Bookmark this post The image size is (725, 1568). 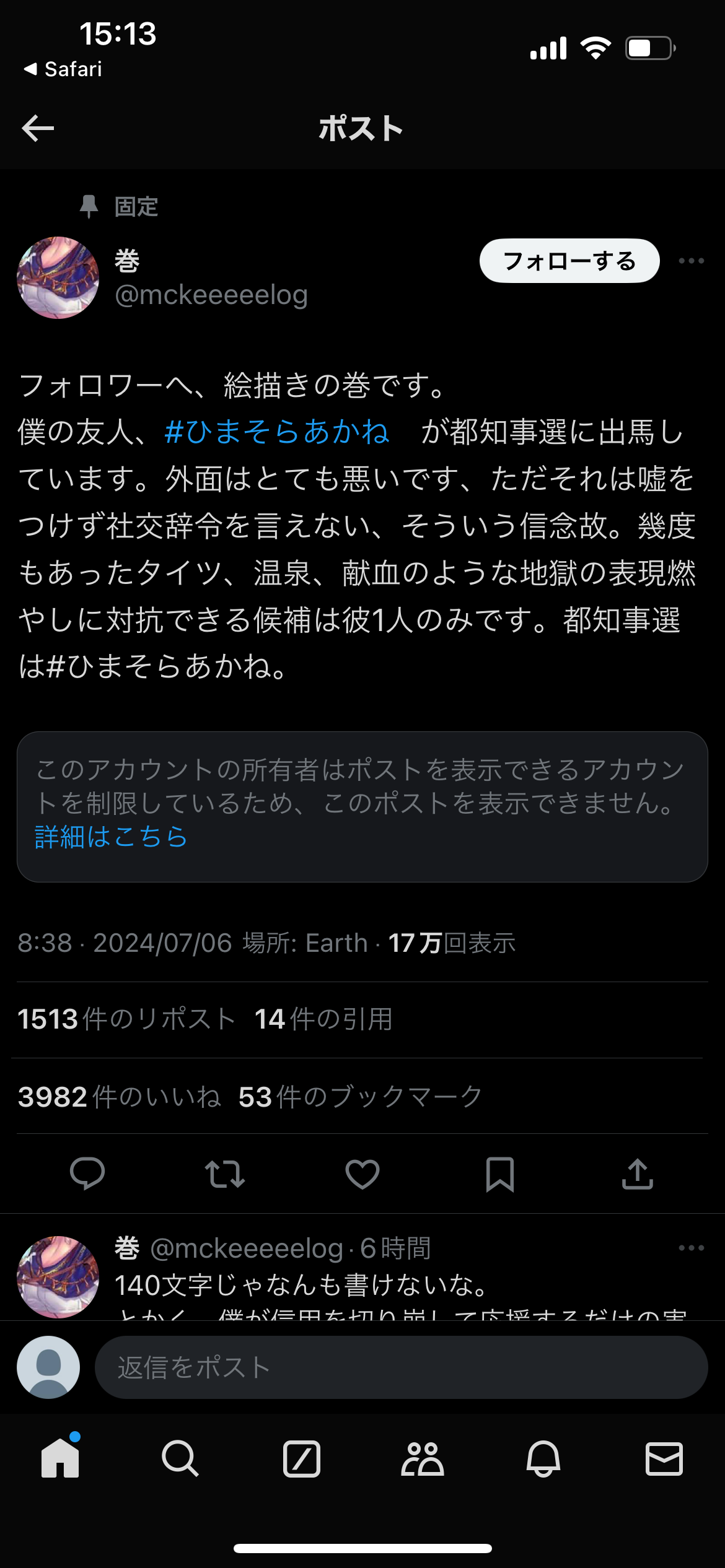click(500, 1174)
